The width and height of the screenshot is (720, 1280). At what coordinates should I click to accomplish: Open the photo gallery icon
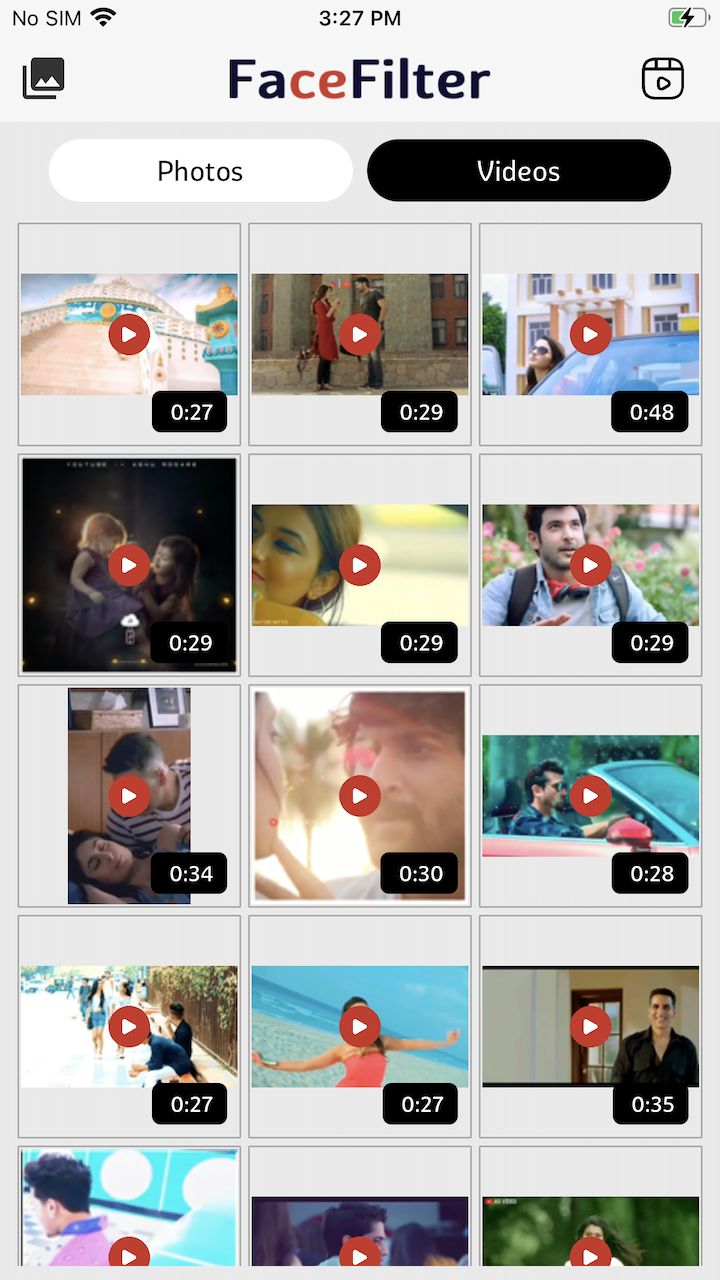[44, 78]
